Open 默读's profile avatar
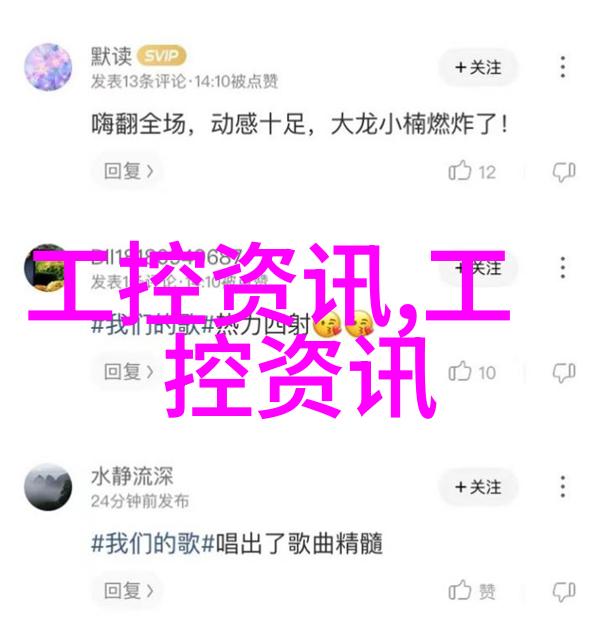Screen dimensions: 600x638 (49, 67)
